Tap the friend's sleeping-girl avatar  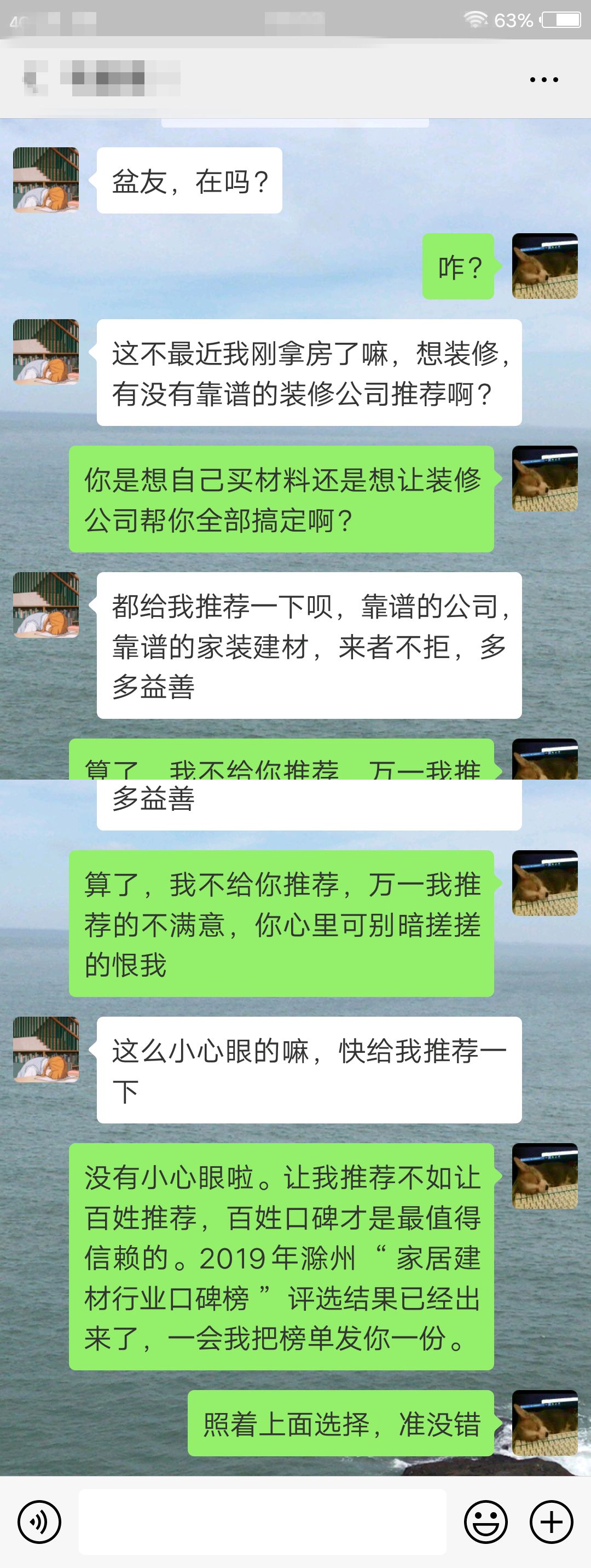click(48, 181)
